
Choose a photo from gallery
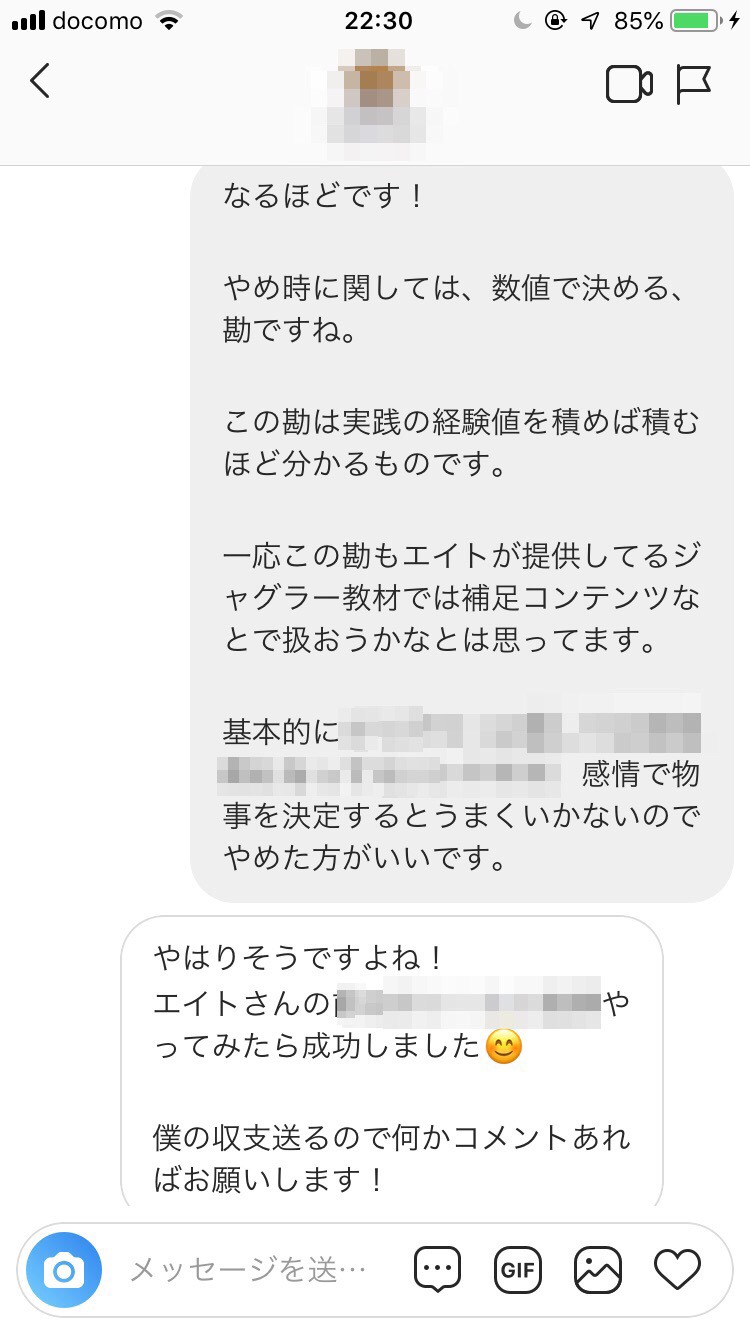[597, 1270]
